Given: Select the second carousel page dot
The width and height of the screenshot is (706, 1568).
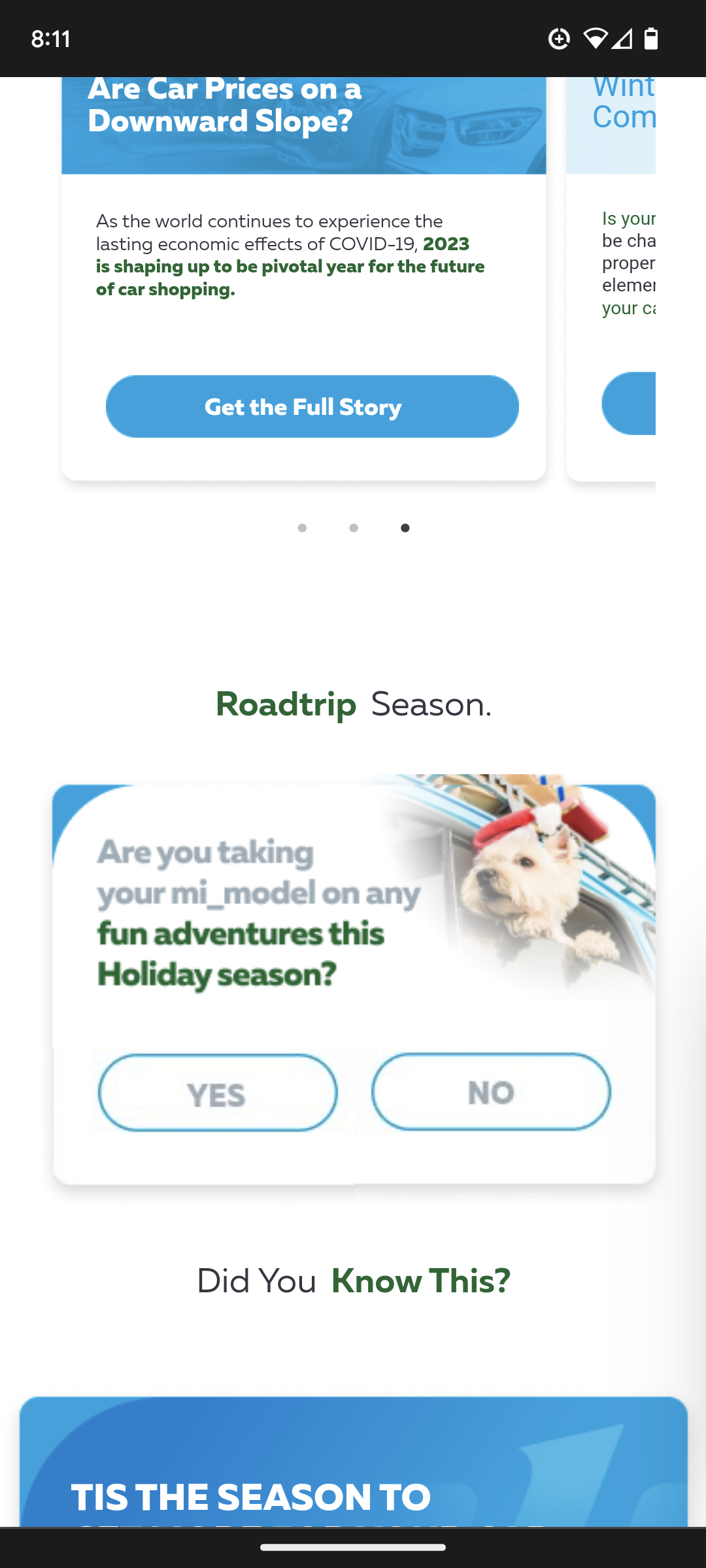Looking at the screenshot, I should 354,528.
